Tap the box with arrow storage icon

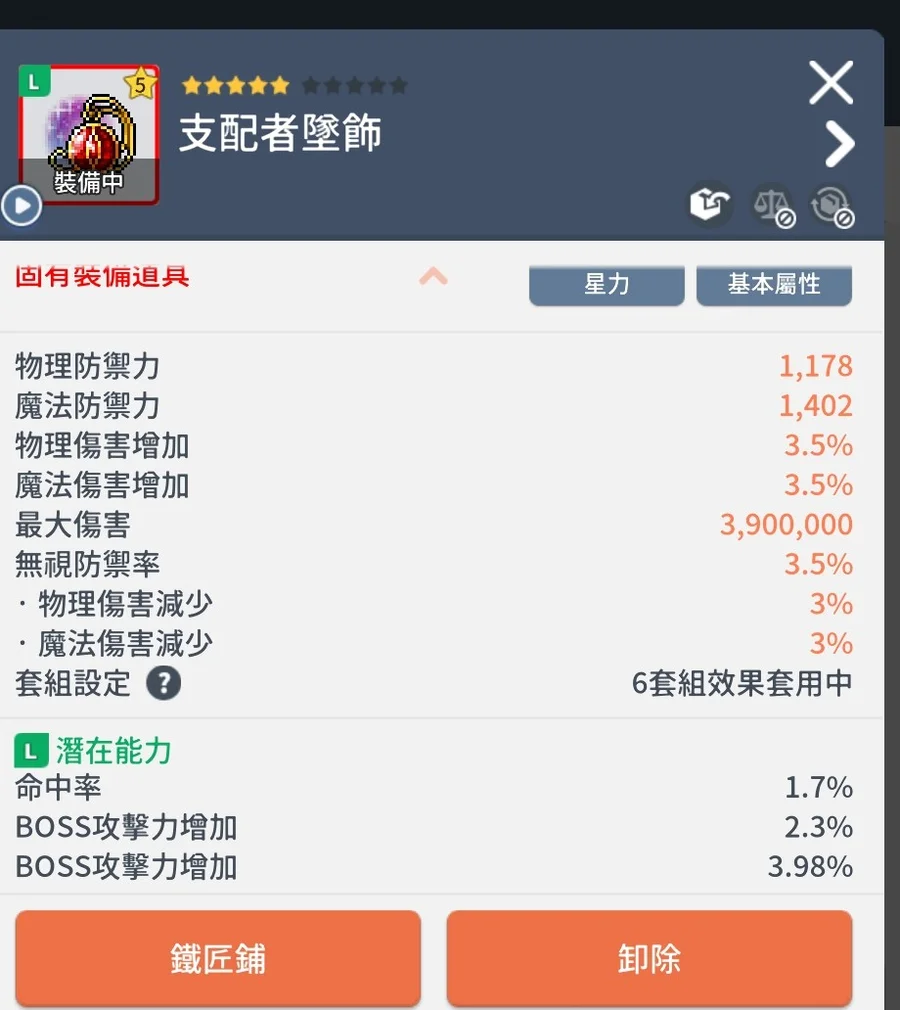(x=710, y=204)
